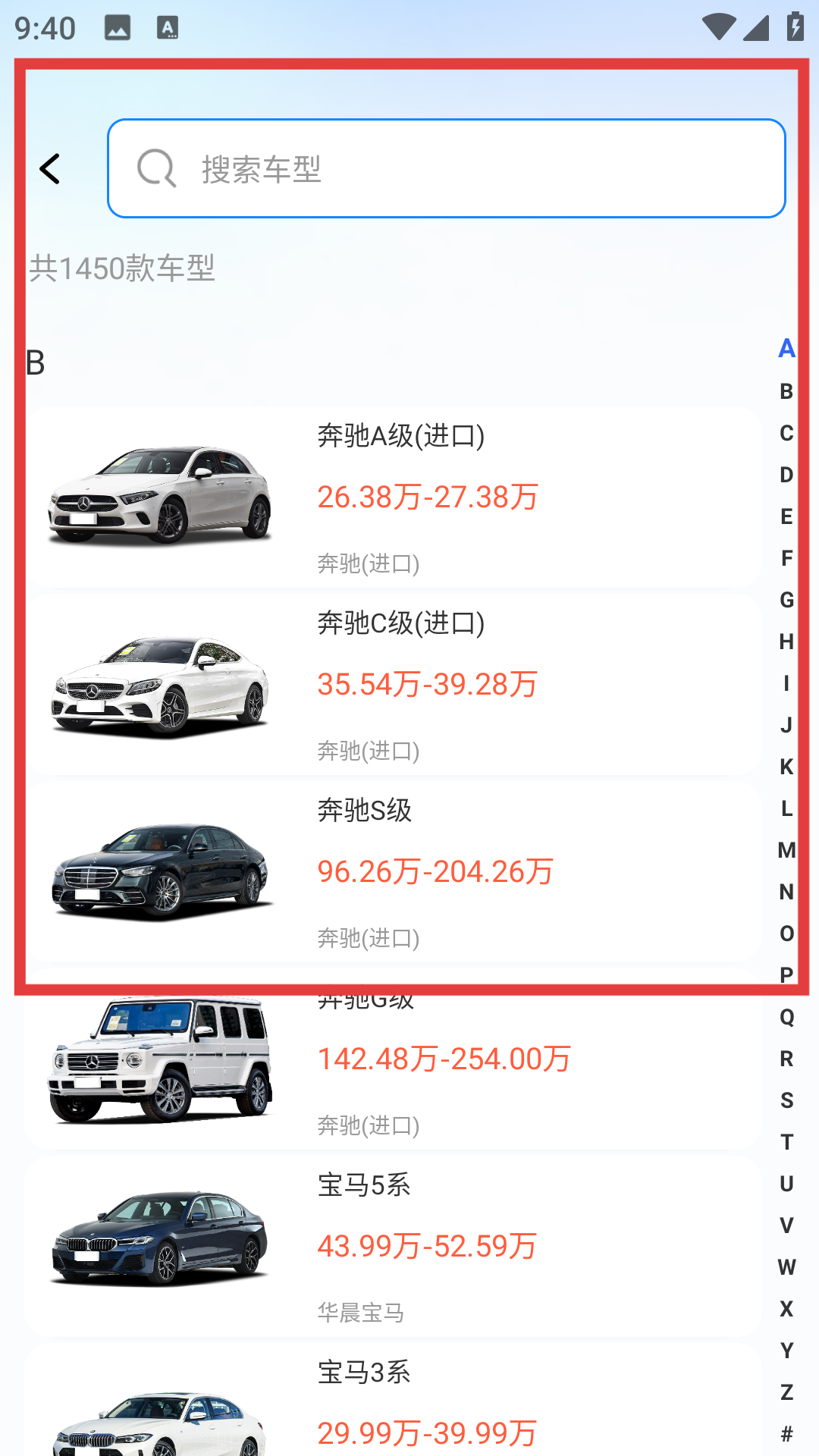Open the 奔驰A级(进口) car card
The image size is (819, 1456).
(x=393, y=497)
